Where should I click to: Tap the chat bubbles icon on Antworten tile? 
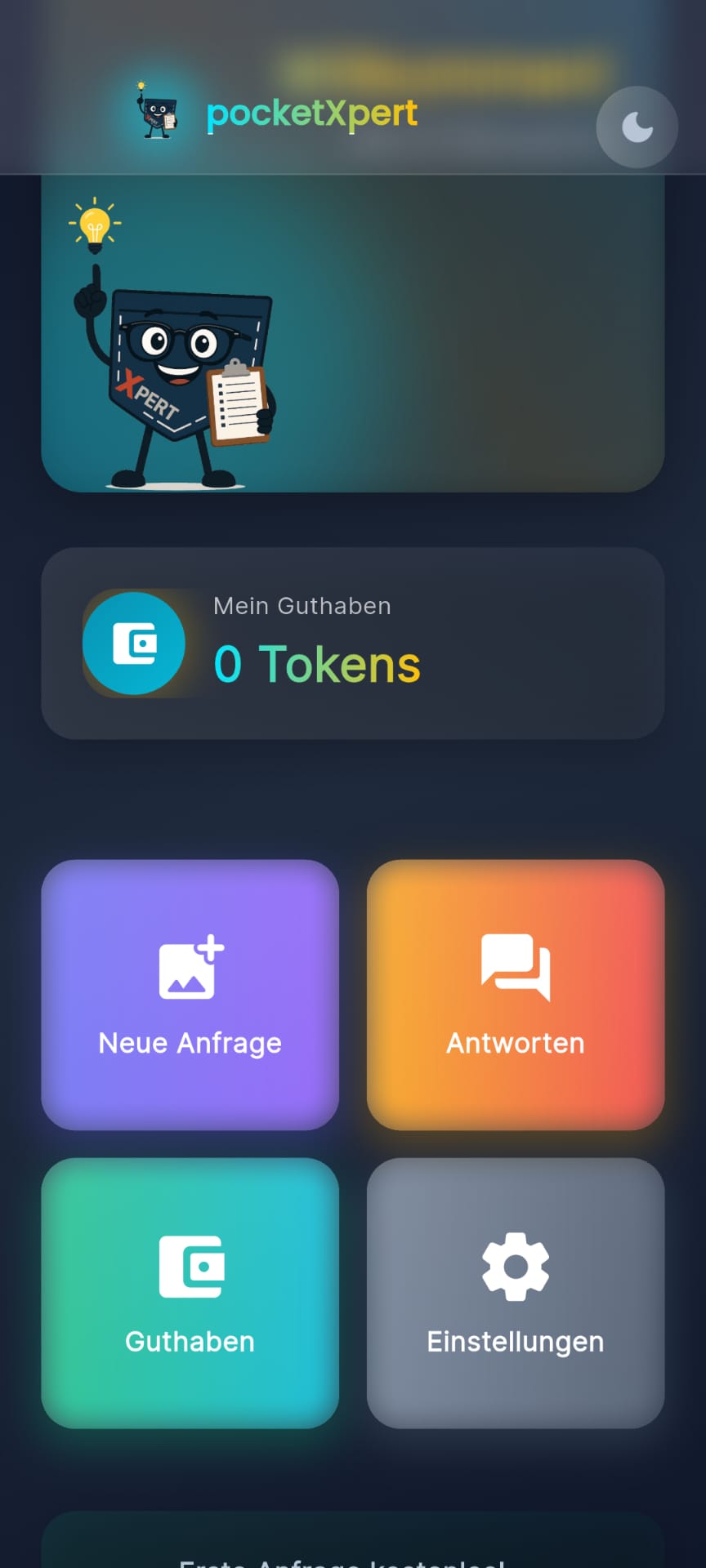point(515,966)
